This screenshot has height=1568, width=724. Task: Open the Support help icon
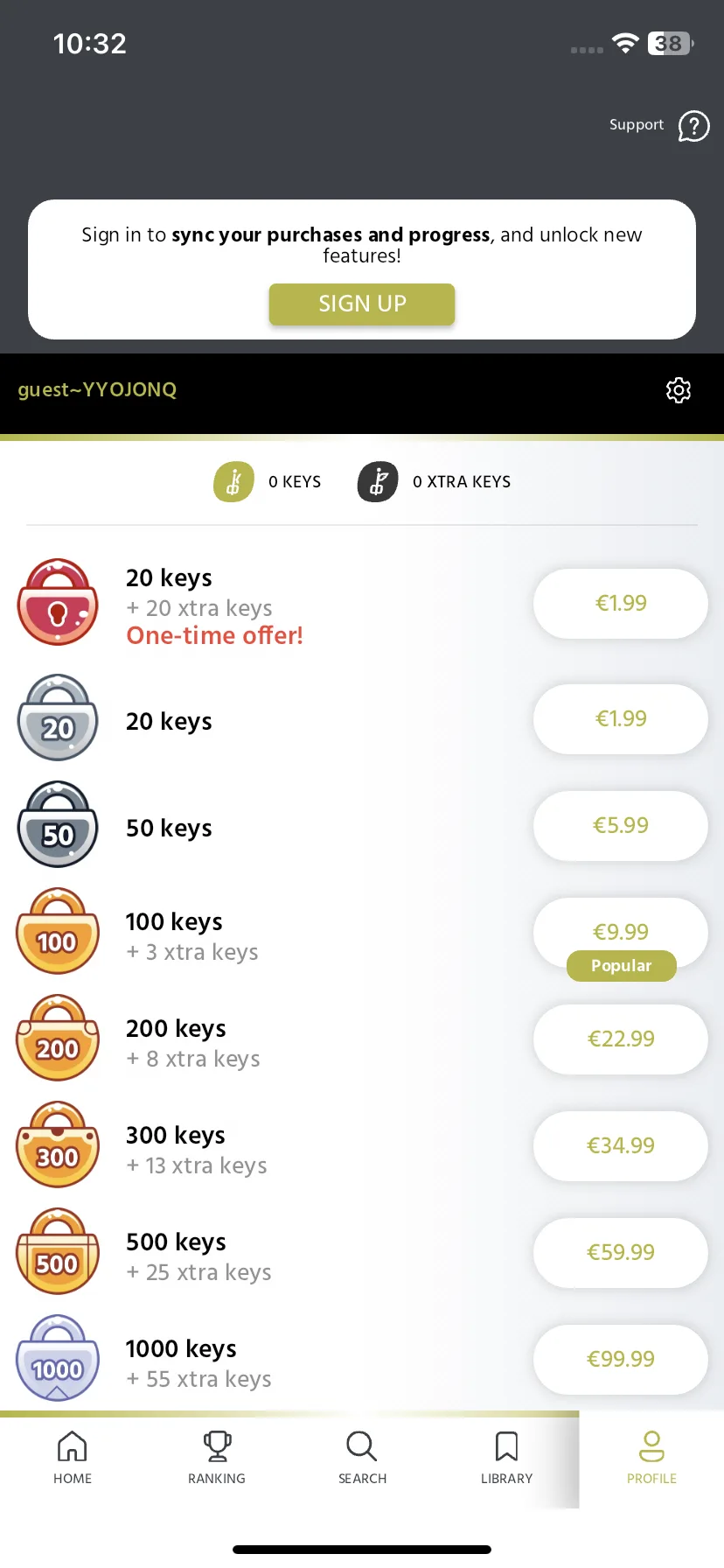[693, 126]
